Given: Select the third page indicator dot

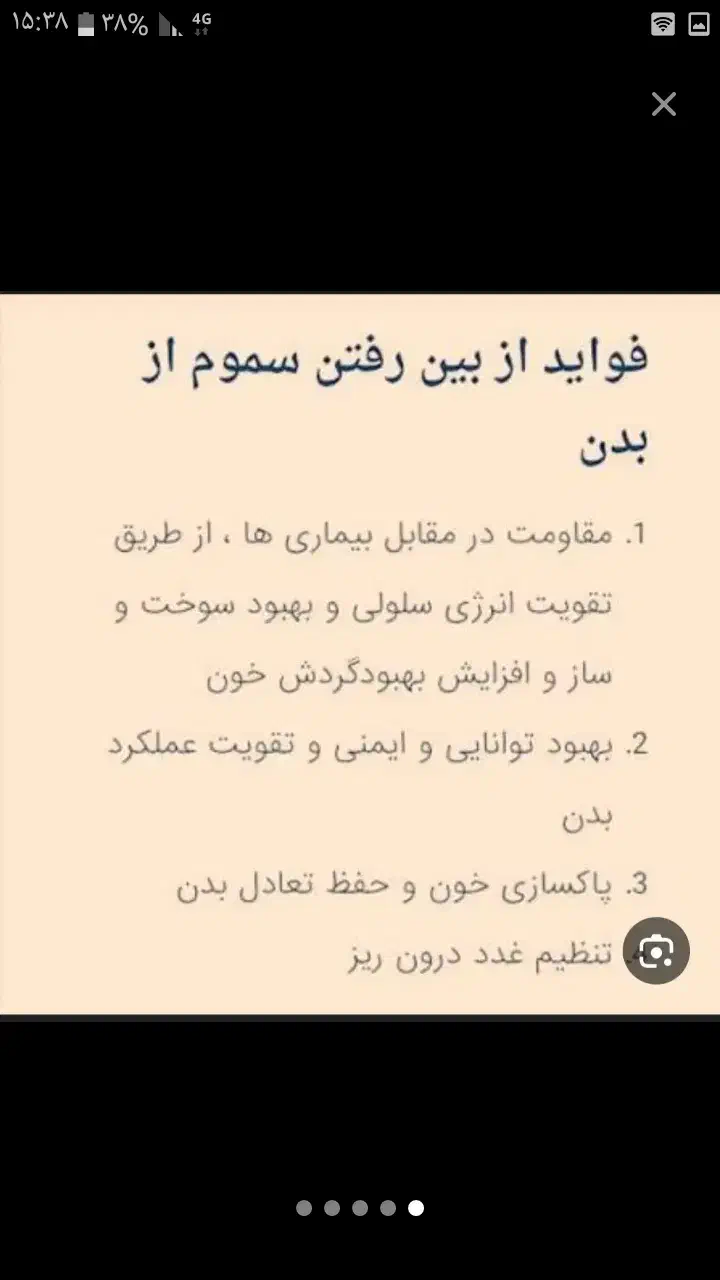Looking at the screenshot, I should 358,1209.
